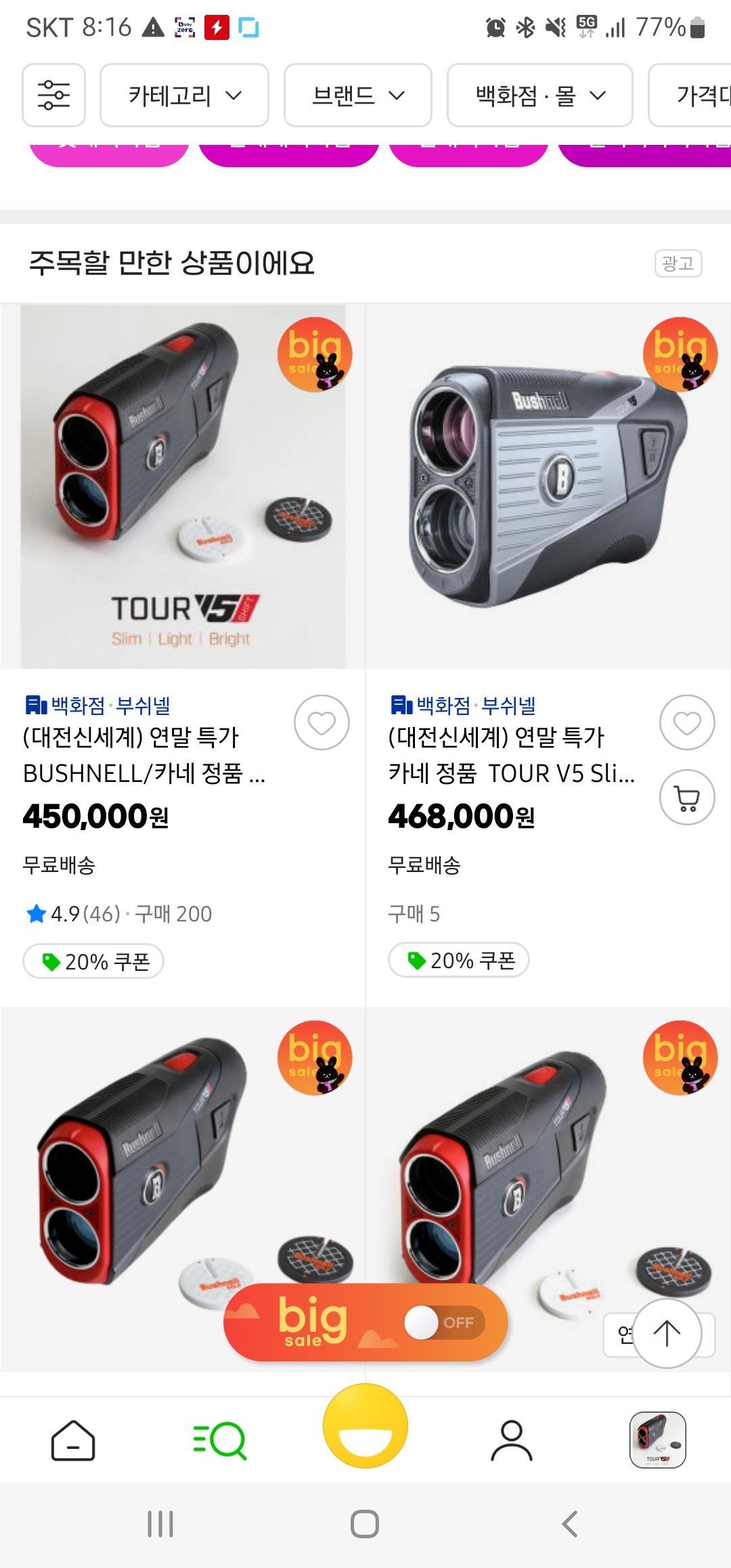Jump back to top with the arrow button
The height and width of the screenshot is (1568, 731).
tap(667, 1333)
